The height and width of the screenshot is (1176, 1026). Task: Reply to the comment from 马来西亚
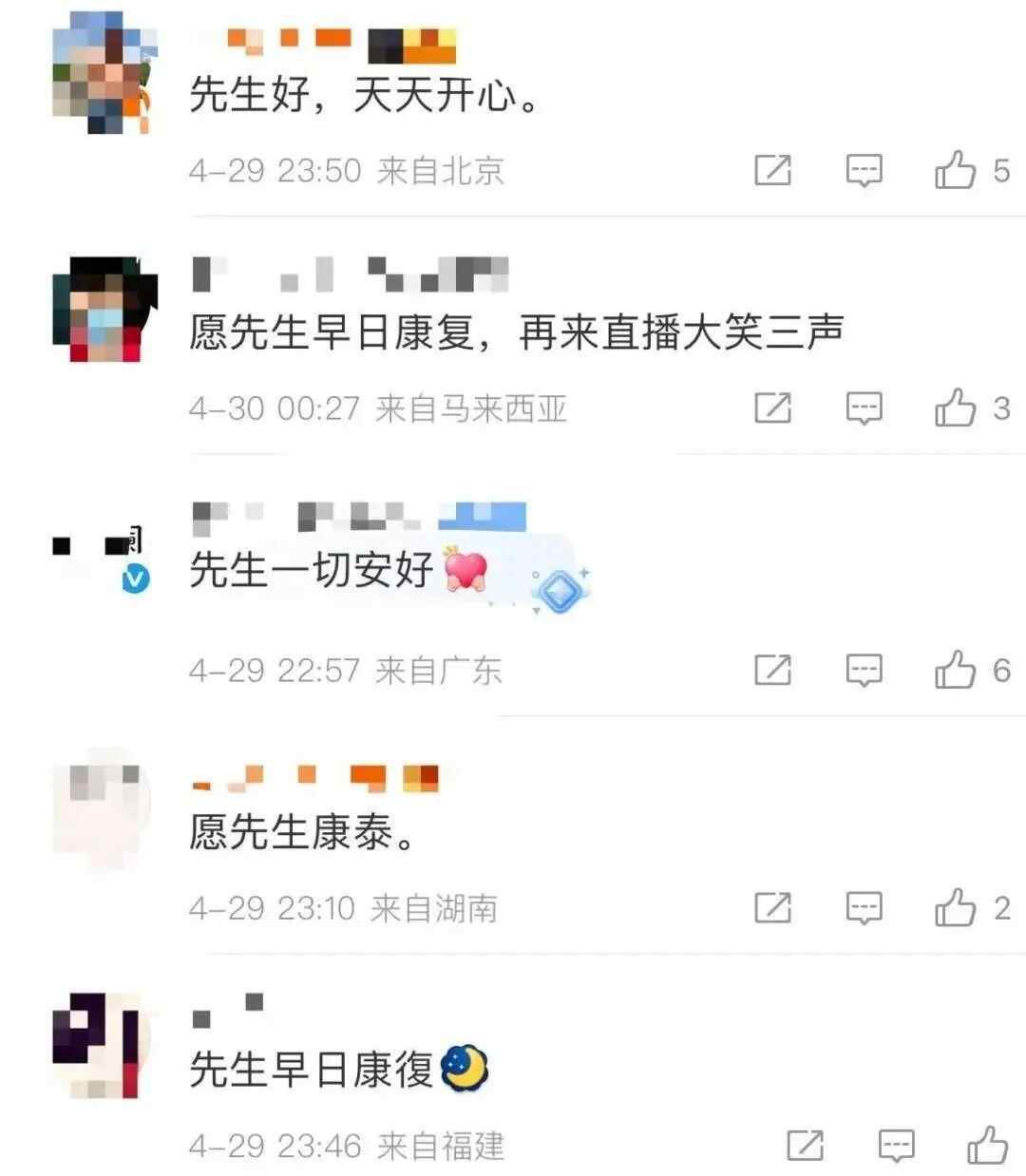point(864,408)
